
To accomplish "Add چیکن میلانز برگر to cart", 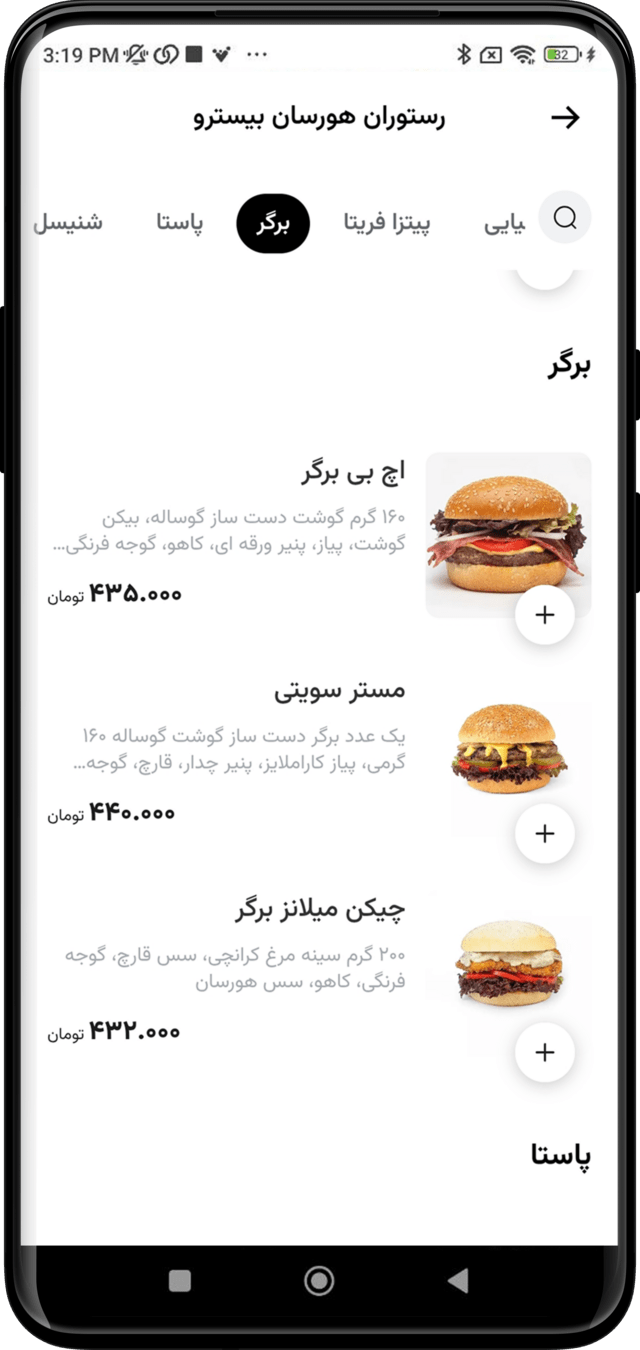I will 545,1052.
